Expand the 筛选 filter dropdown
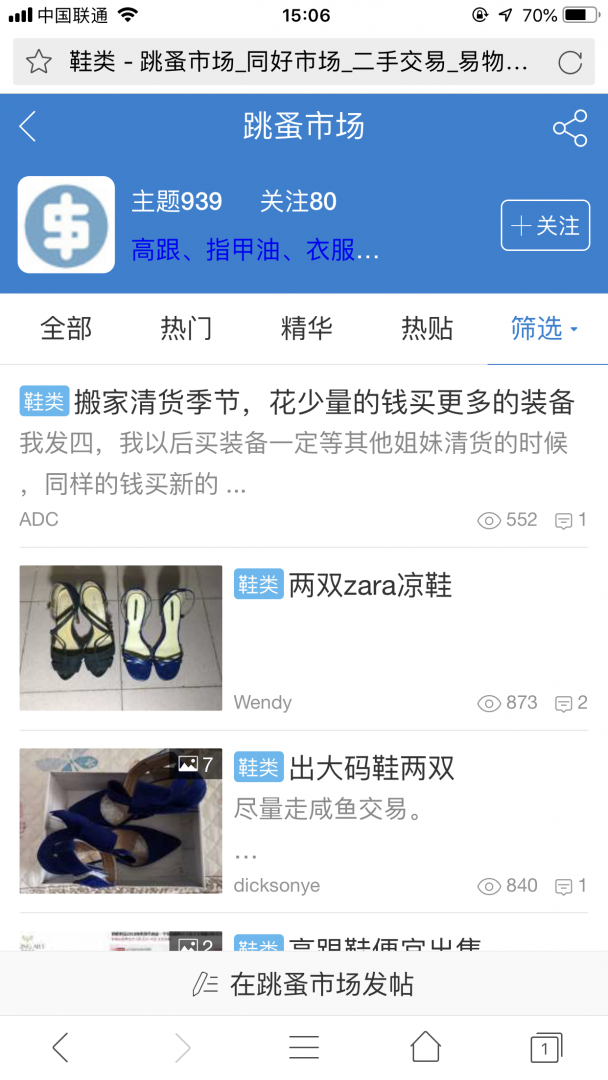The height and width of the screenshot is (1080, 608). click(x=545, y=329)
